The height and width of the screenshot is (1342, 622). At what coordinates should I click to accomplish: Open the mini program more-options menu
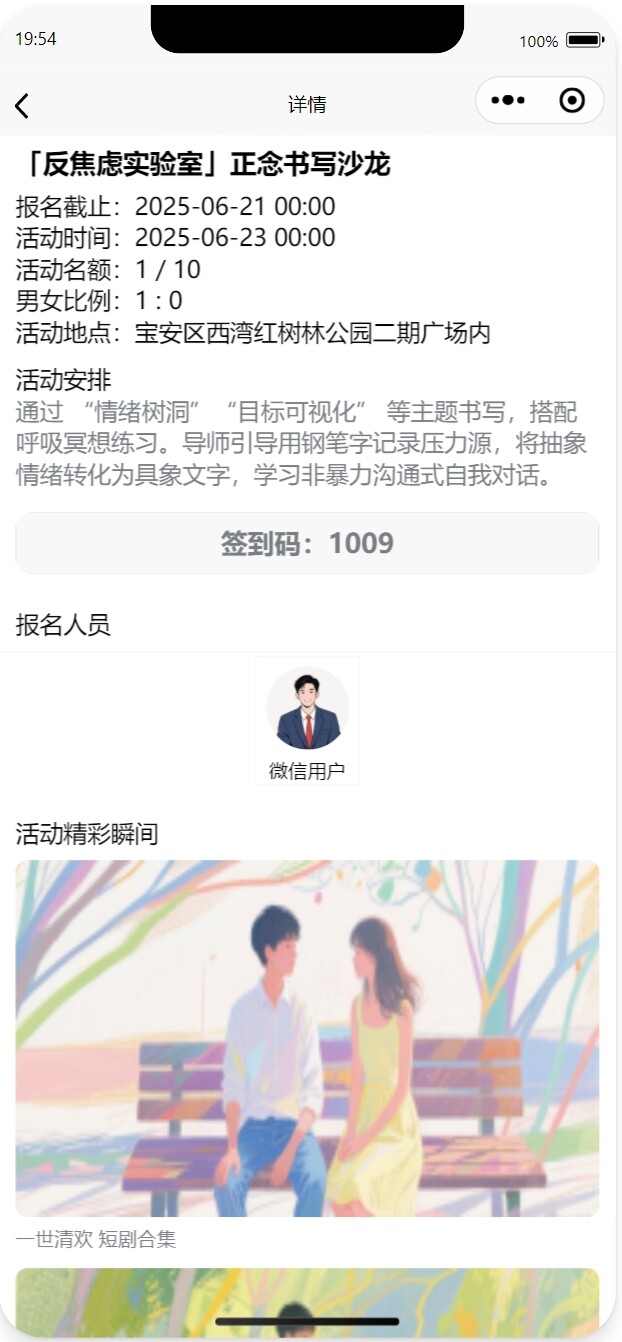pyautogui.click(x=508, y=101)
